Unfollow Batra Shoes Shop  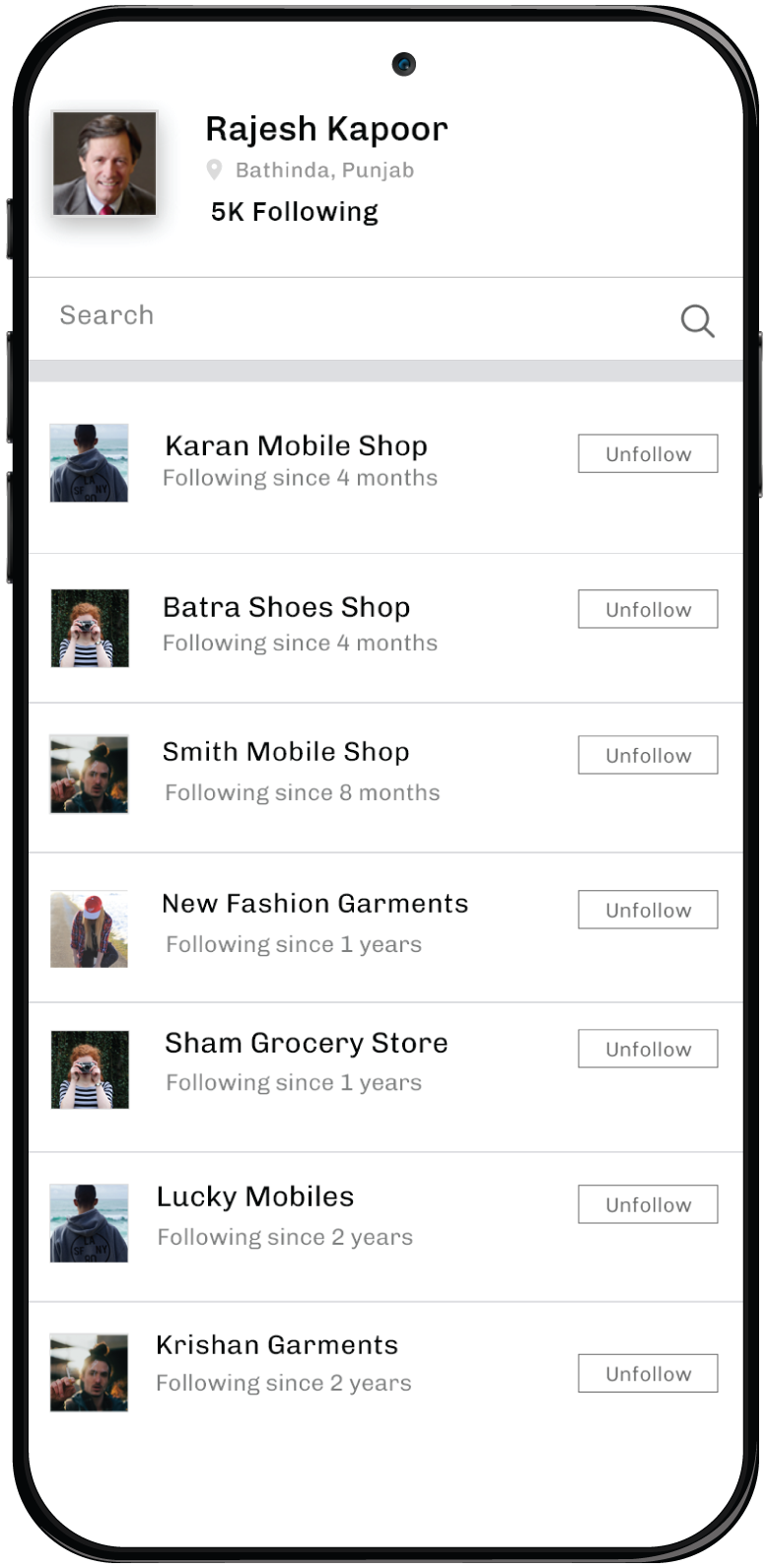pos(648,609)
